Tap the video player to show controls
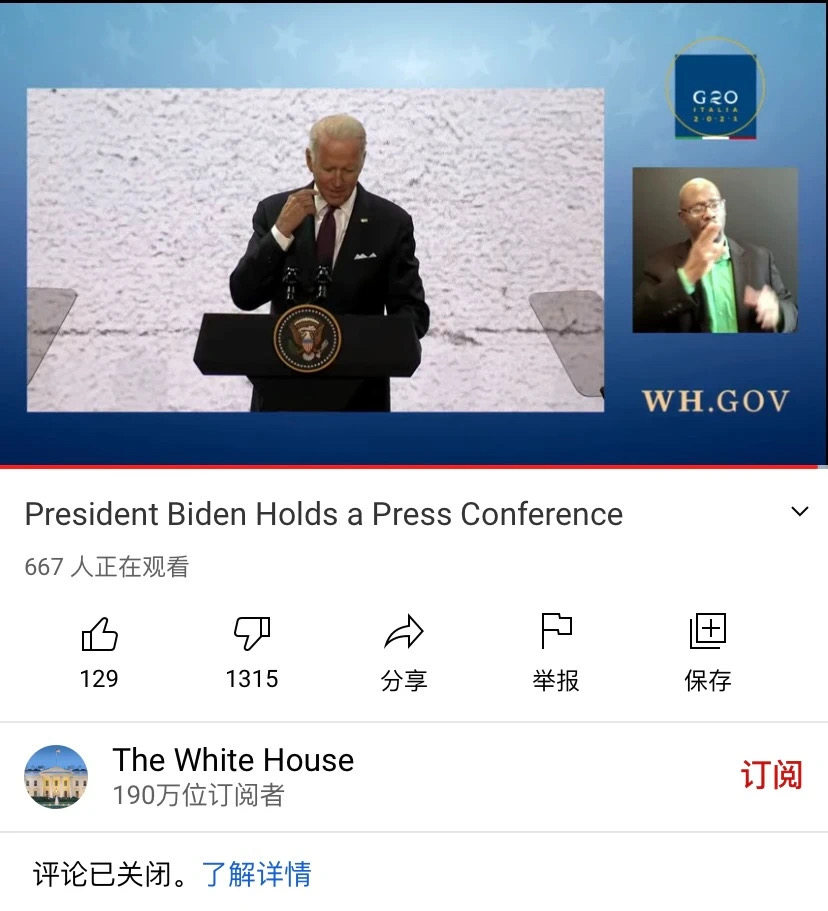 pos(414,235)
